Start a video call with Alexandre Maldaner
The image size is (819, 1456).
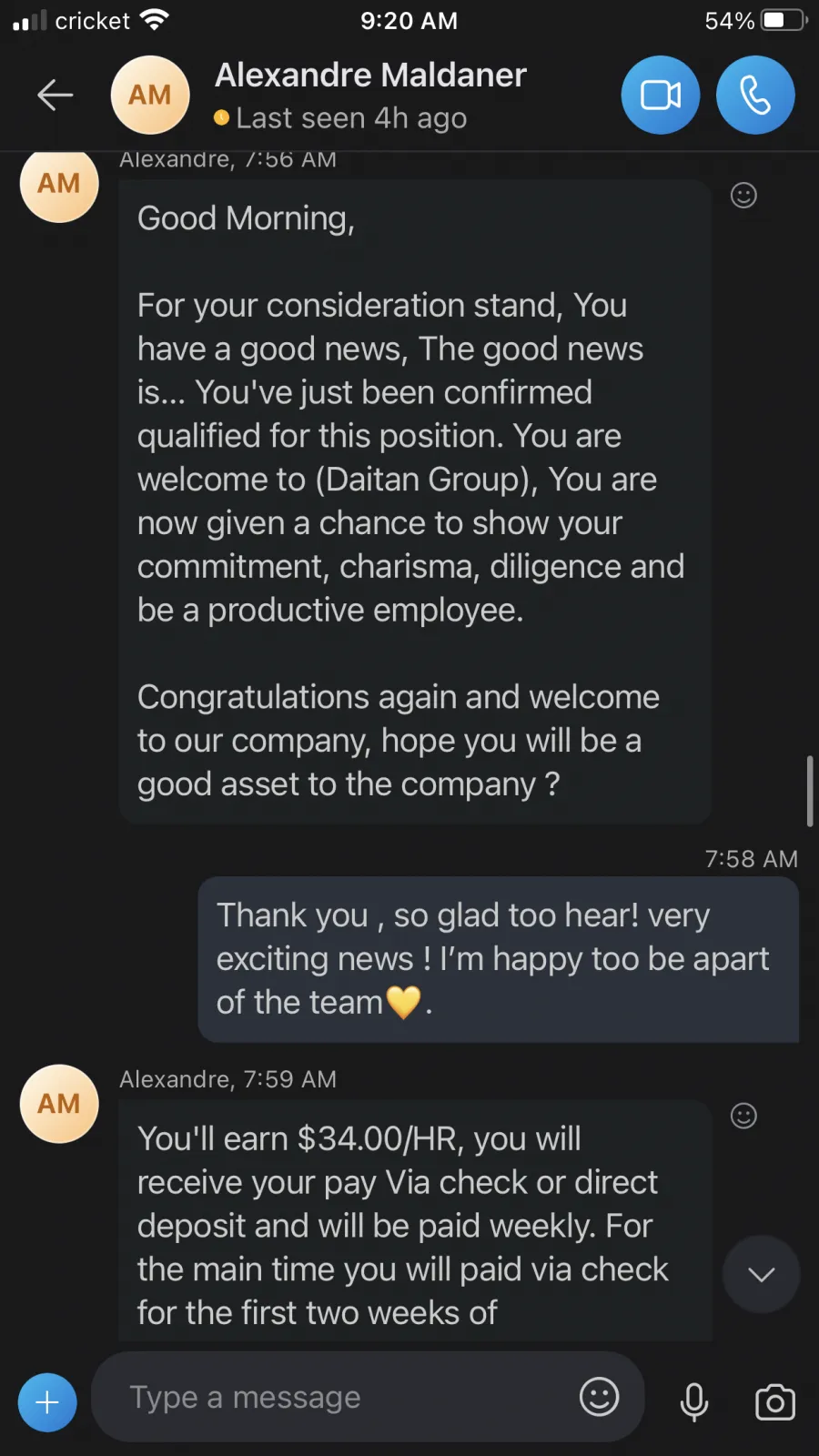[x=661, y=95]
